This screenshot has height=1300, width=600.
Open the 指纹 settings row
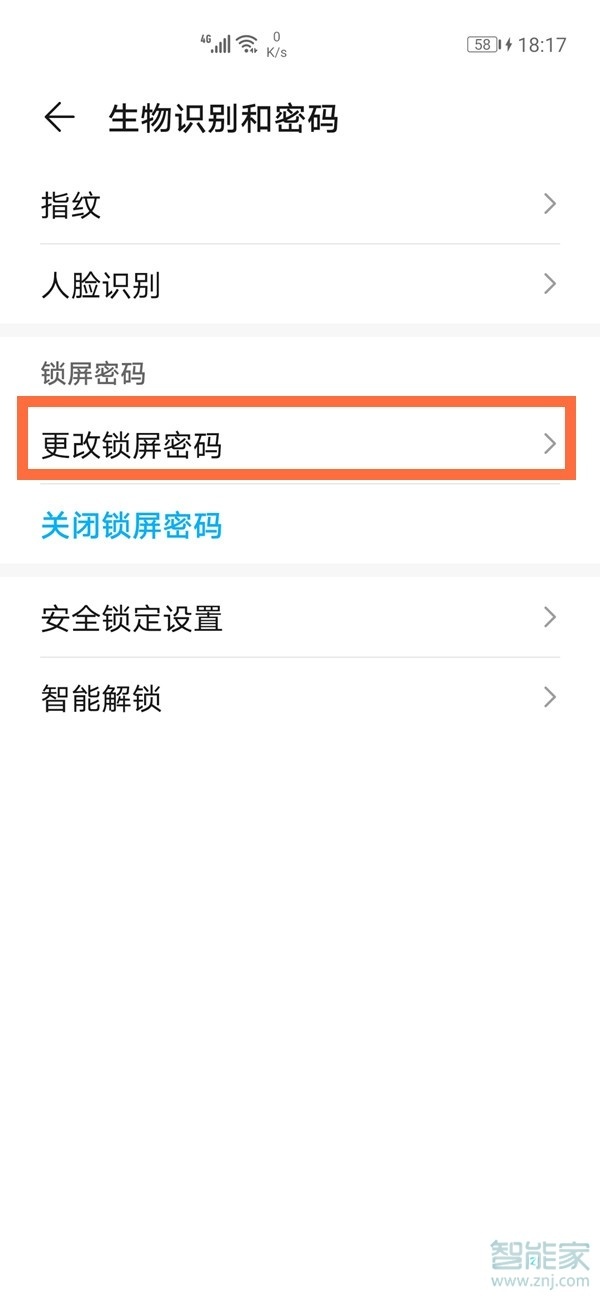[x=298, y=205]
